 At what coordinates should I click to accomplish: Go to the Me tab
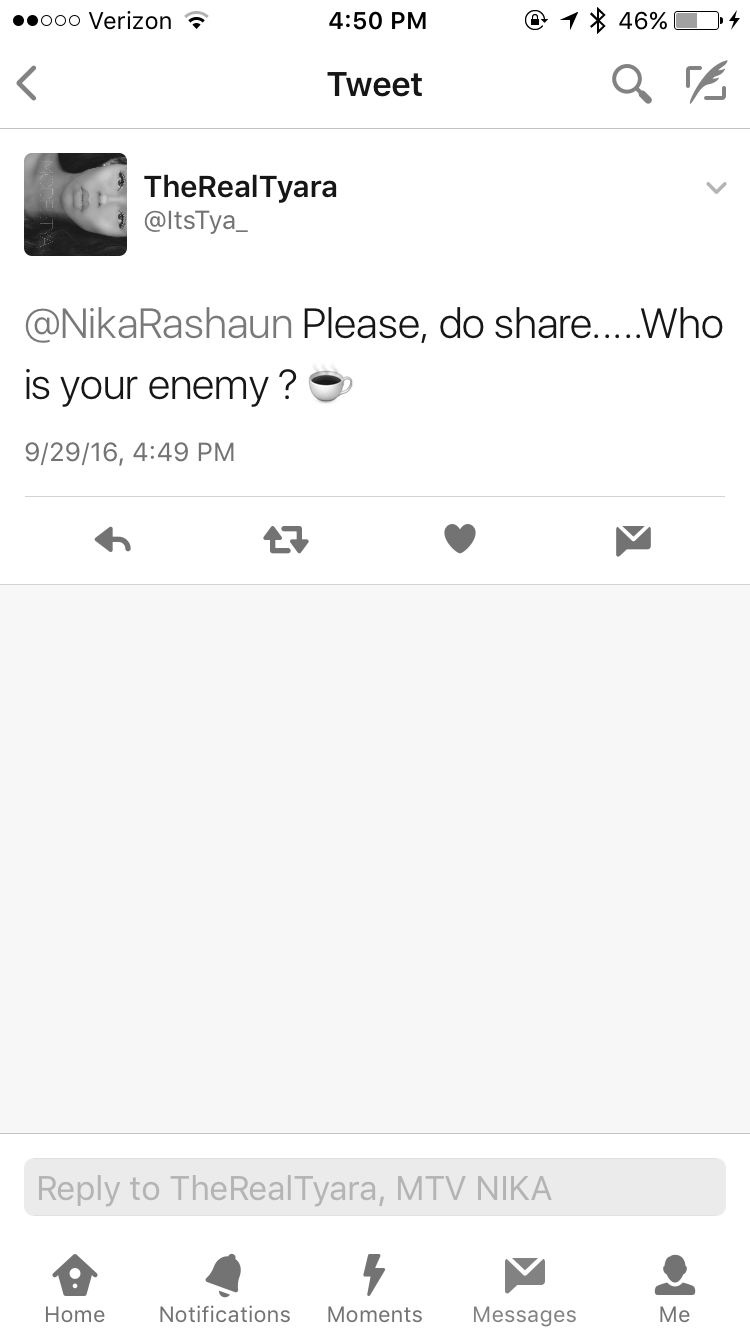pyautogui.click(x=675, y=1288)
